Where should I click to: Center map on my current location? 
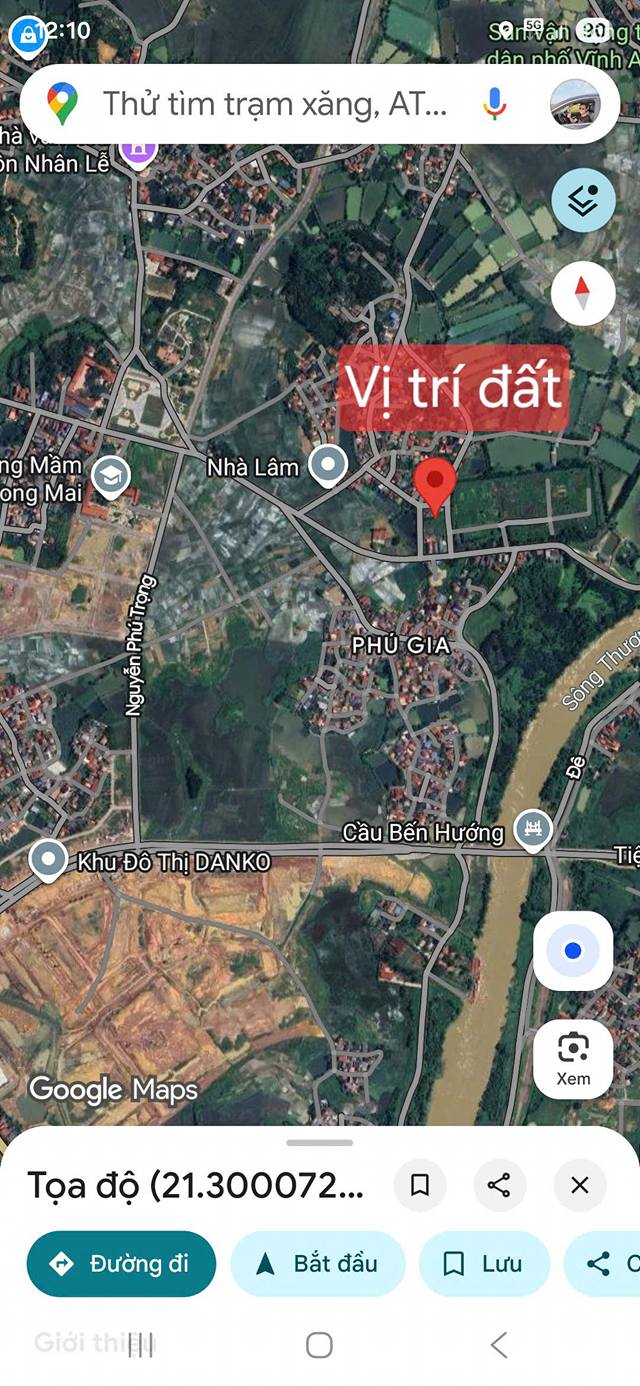[572, 951]
